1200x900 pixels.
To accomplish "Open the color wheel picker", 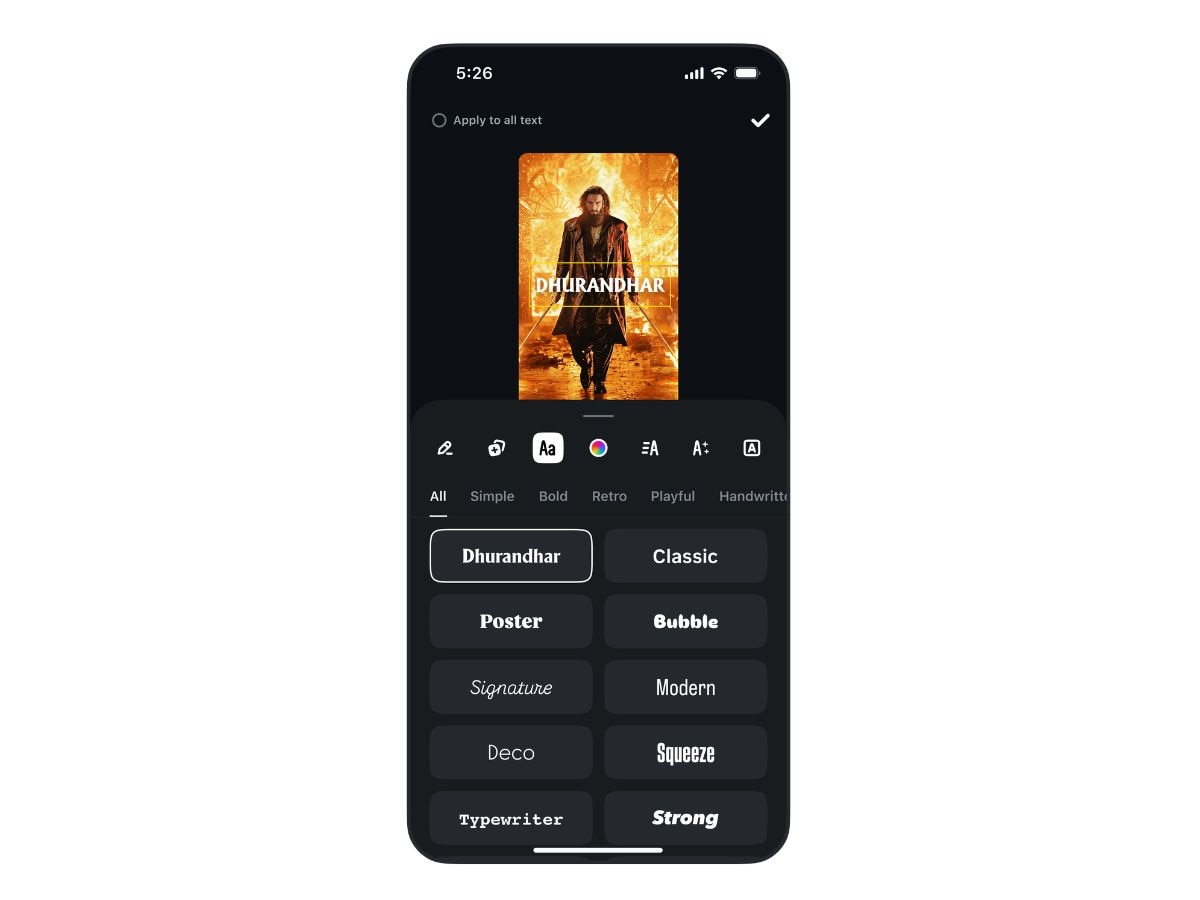I will (x=598, y=448).
